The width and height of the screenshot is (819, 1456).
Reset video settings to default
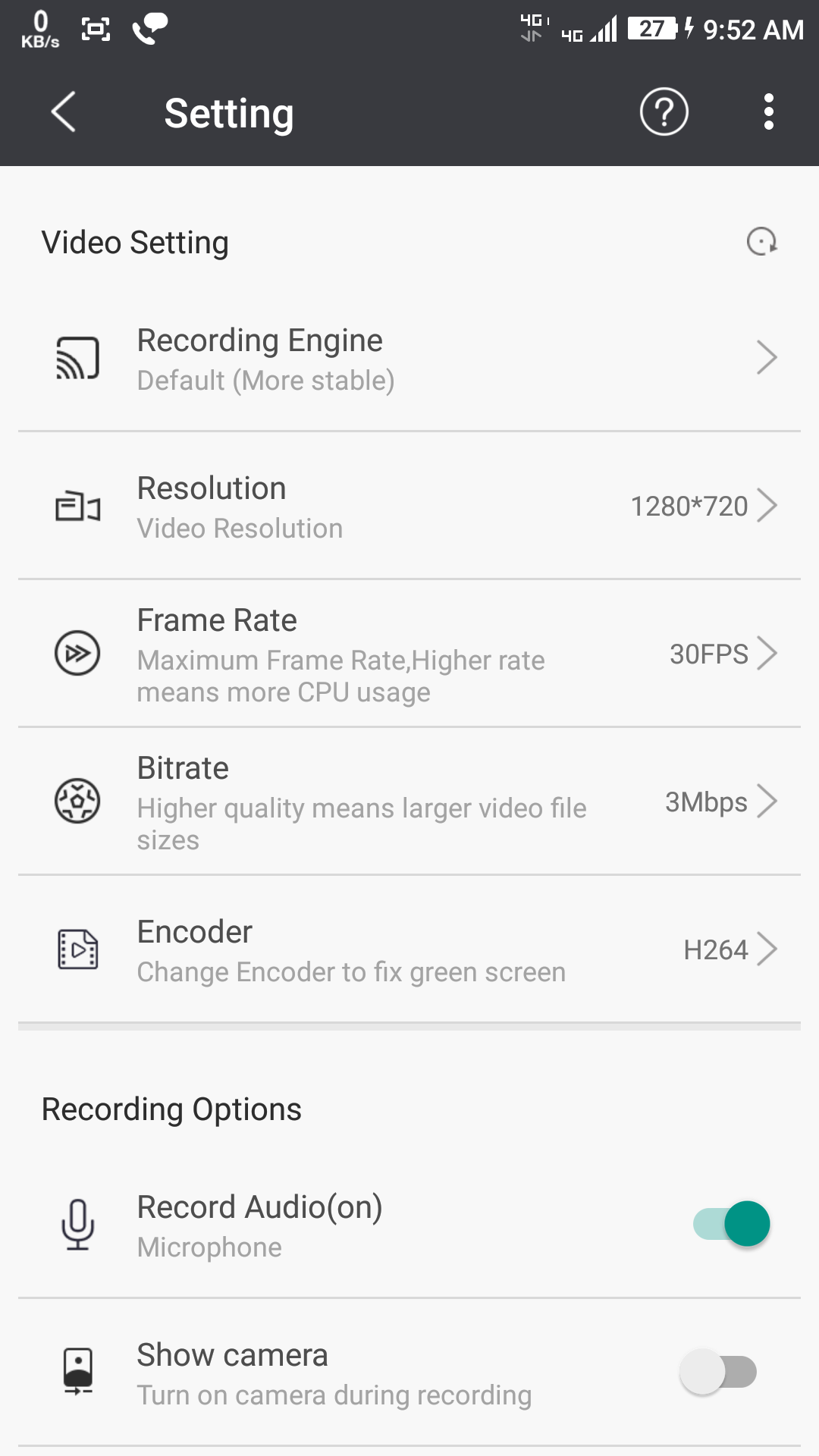tap(761, 242)
